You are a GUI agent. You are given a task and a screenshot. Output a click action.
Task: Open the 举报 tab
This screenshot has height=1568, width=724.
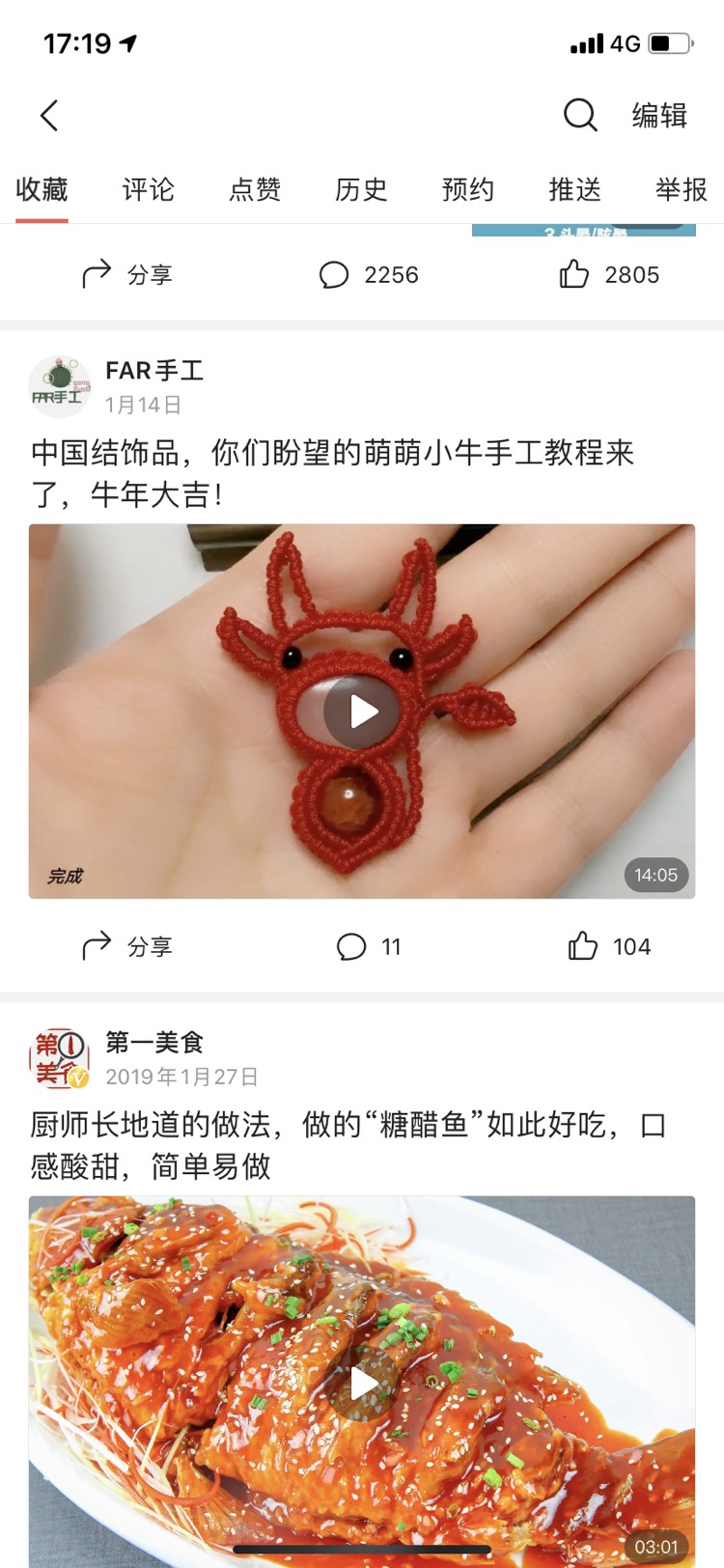(682, 189)
